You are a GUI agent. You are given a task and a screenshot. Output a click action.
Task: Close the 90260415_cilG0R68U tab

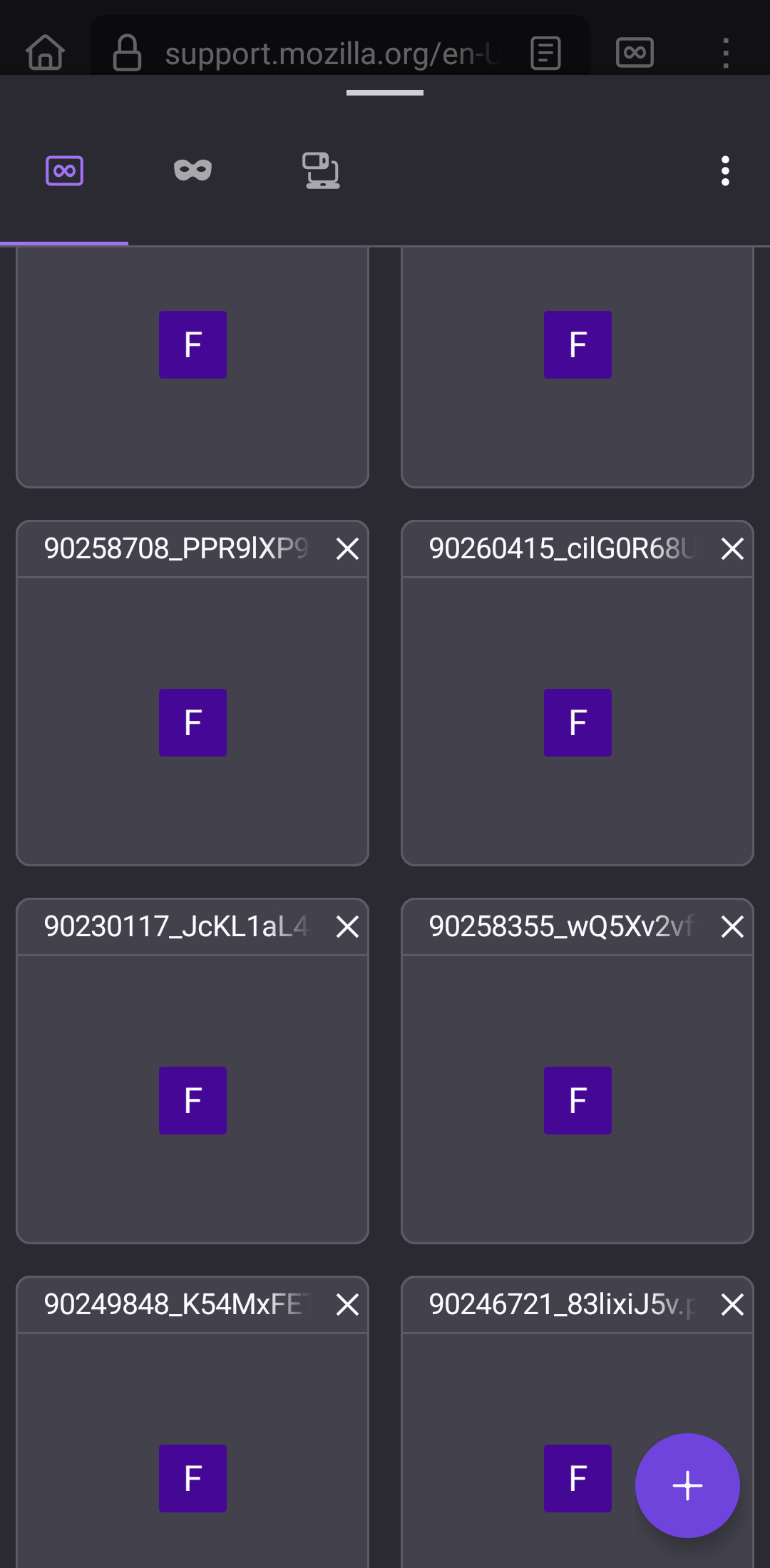pos(732,549)
